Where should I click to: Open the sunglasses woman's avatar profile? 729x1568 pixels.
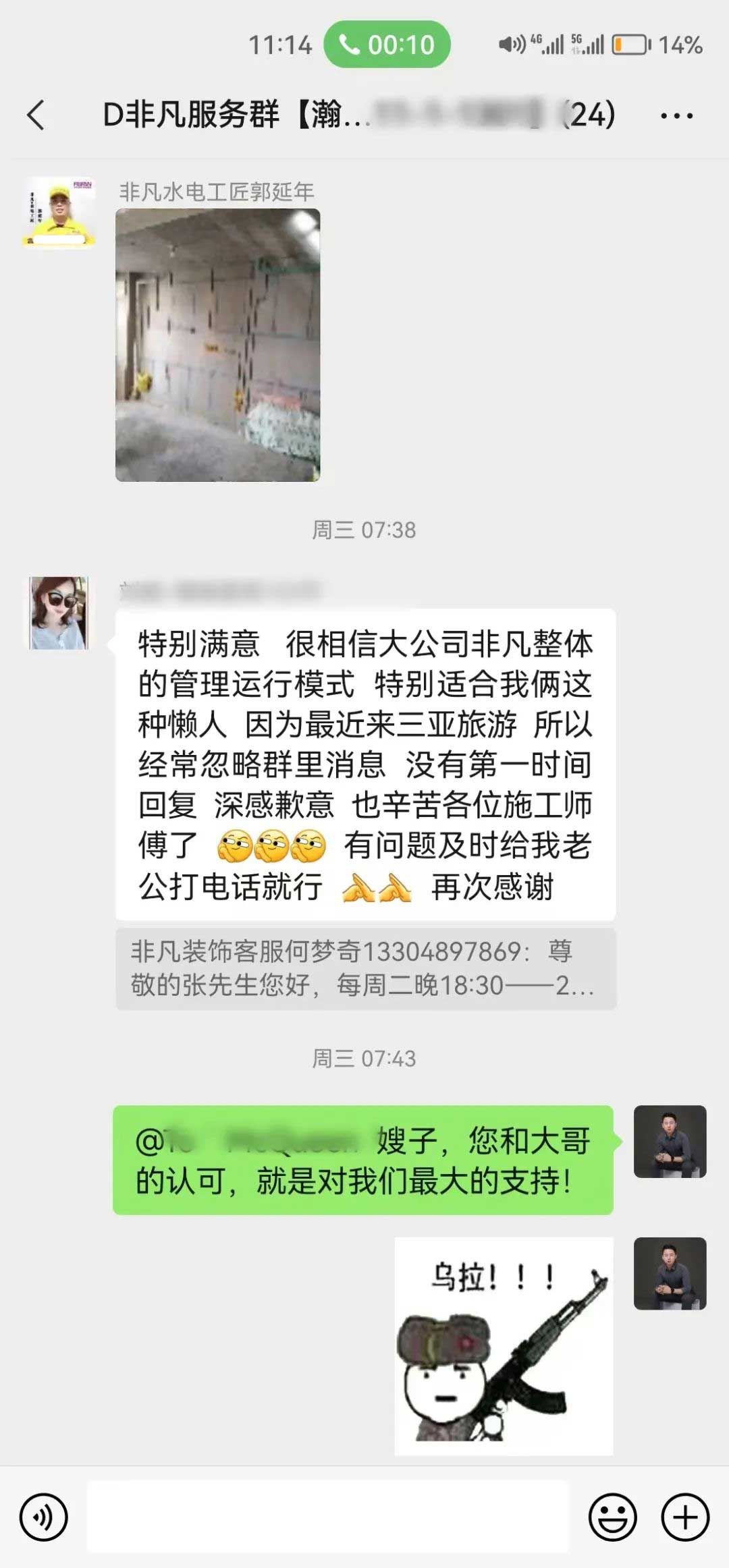click(x=59, y=613)
